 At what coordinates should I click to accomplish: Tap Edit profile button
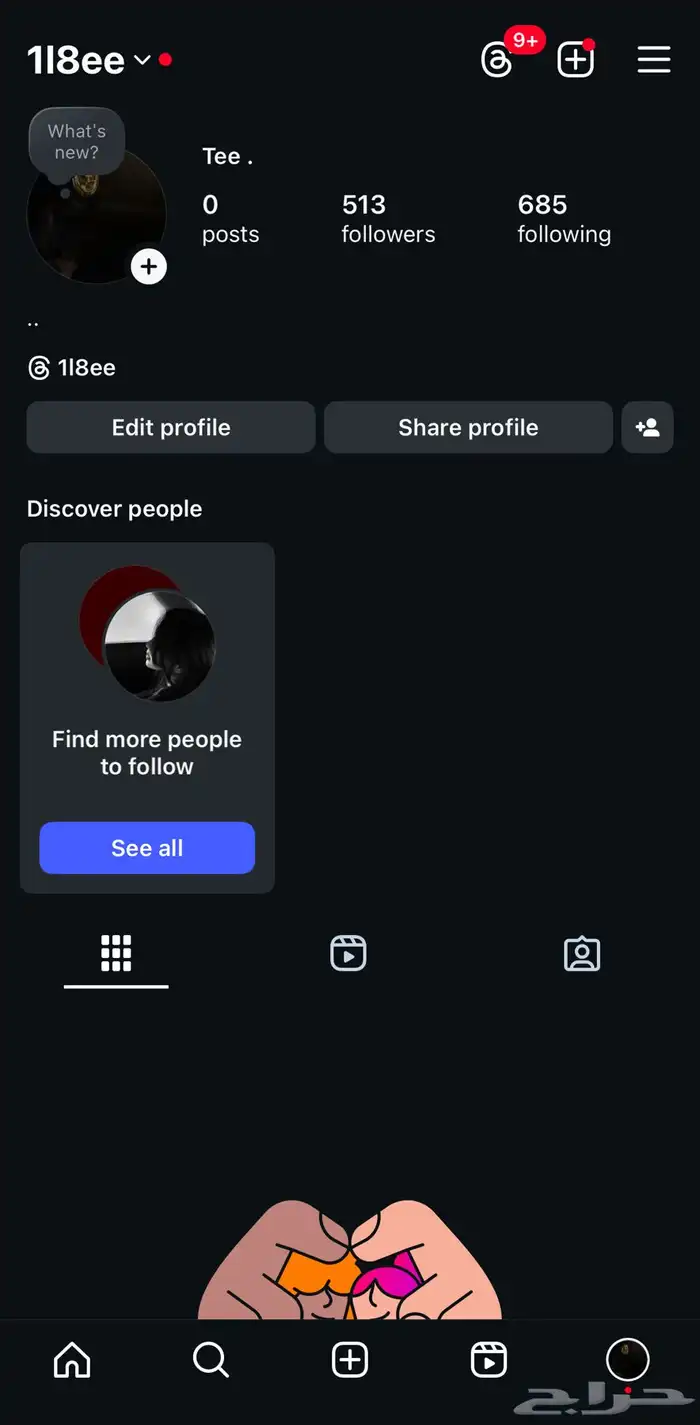(x=171, y=428)
